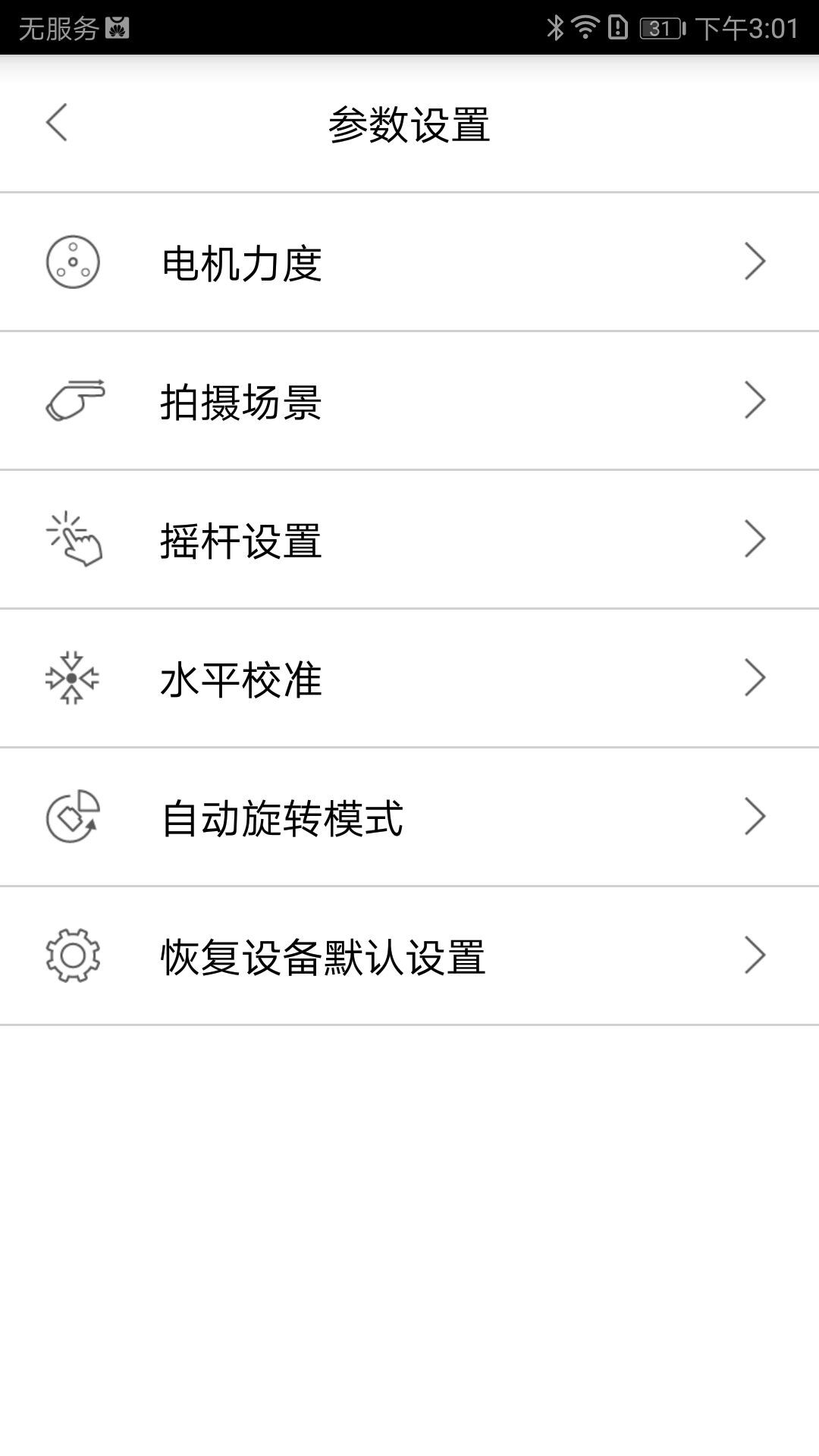Tap the back arrow to return
819x1456 pixels.
coord(57,123)
